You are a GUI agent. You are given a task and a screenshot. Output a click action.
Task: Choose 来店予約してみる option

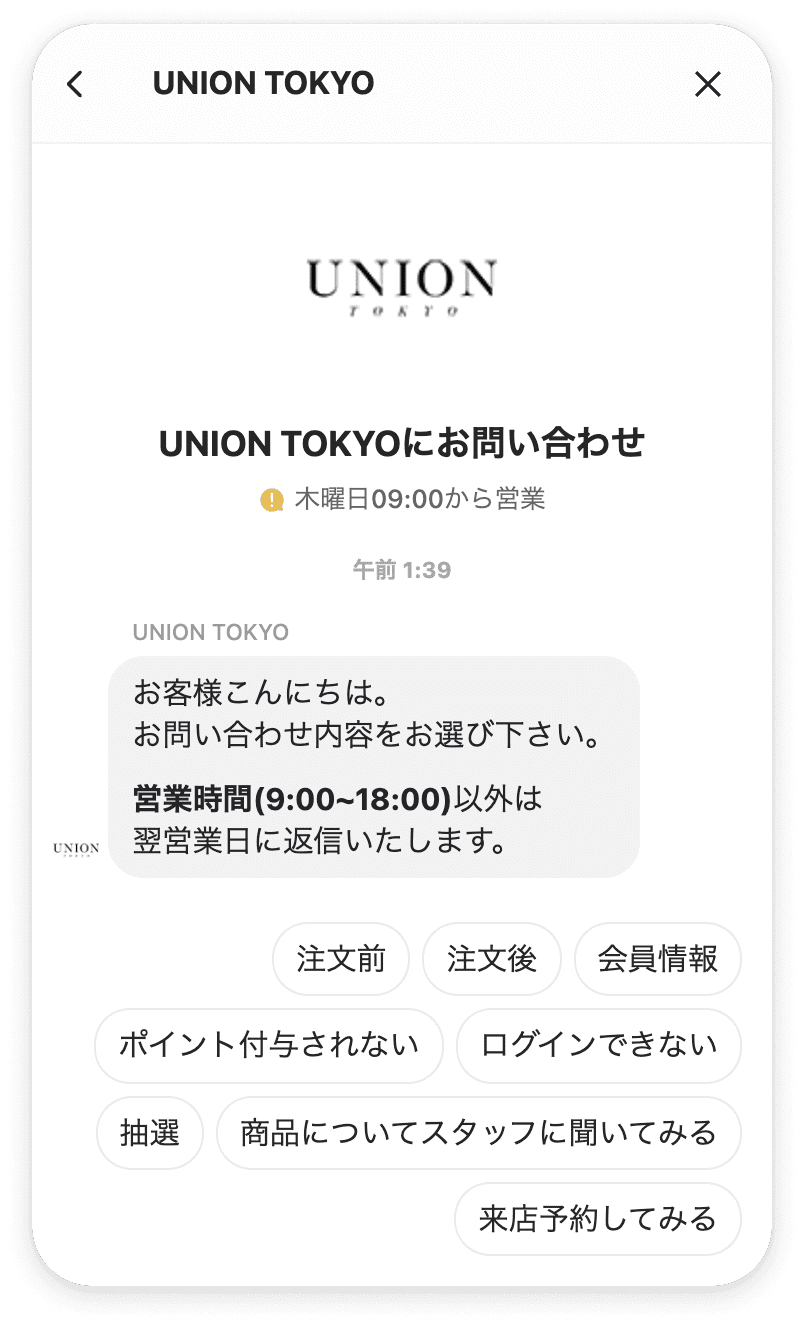coord(597,1219)
